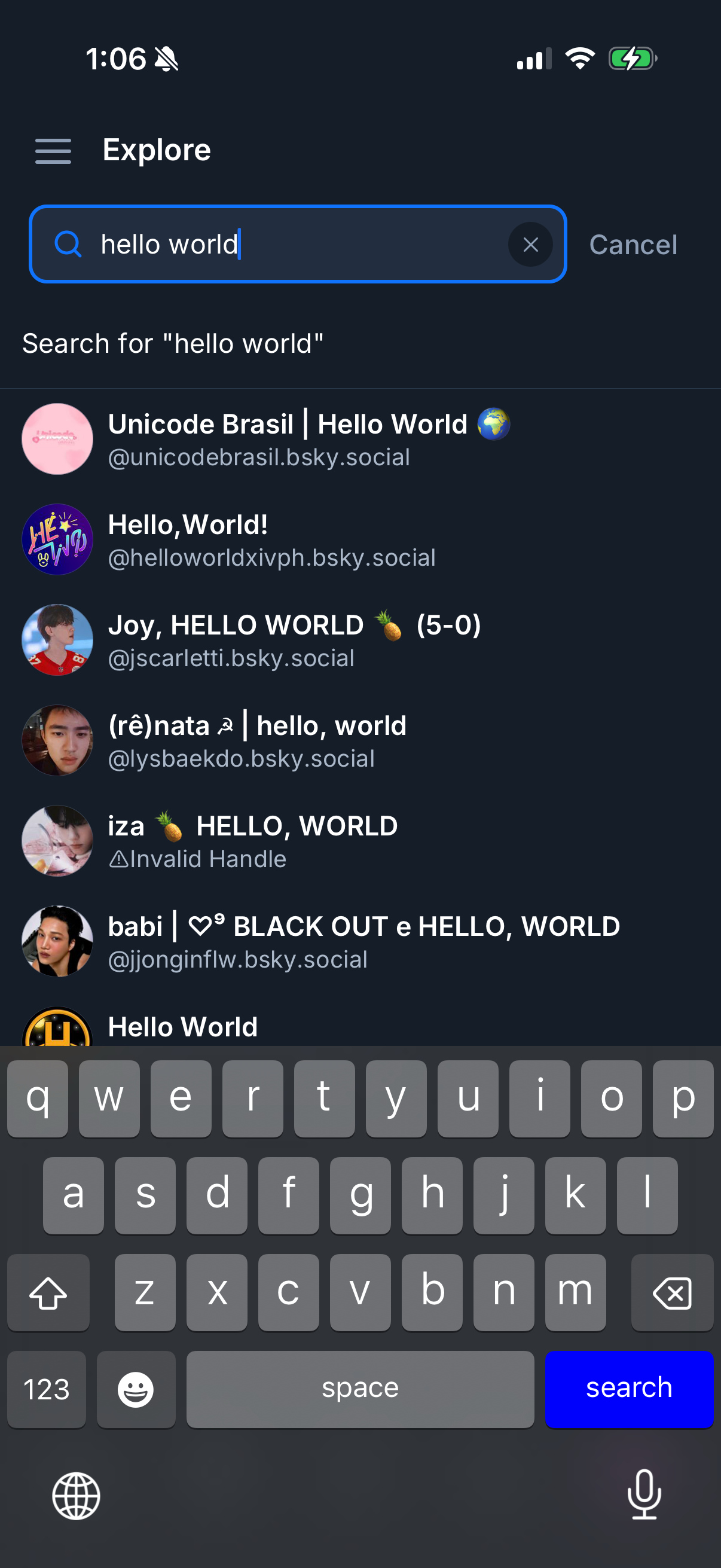
Task: Tap the blue search key
Action: tap(629, 1390)
